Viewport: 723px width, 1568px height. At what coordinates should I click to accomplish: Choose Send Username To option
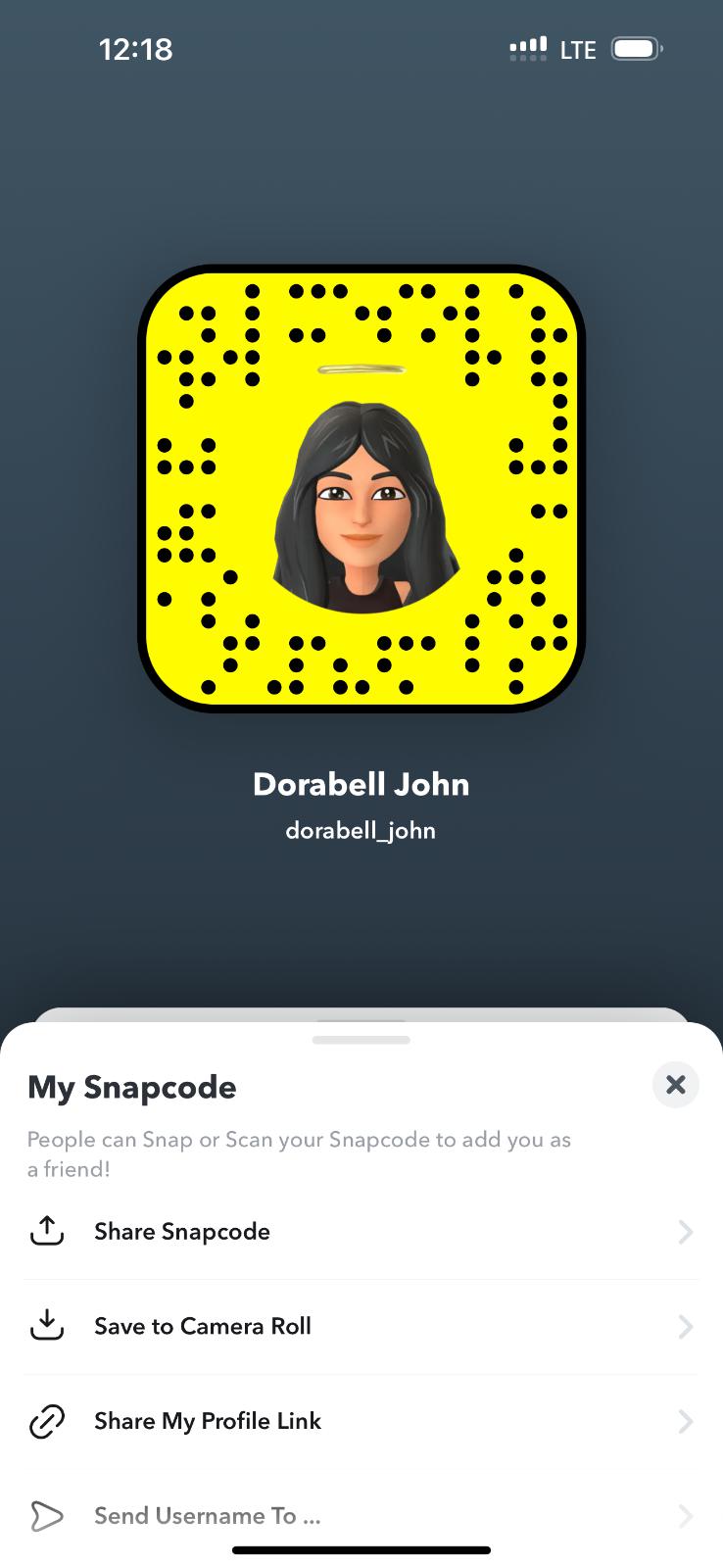click(207, 1516)
